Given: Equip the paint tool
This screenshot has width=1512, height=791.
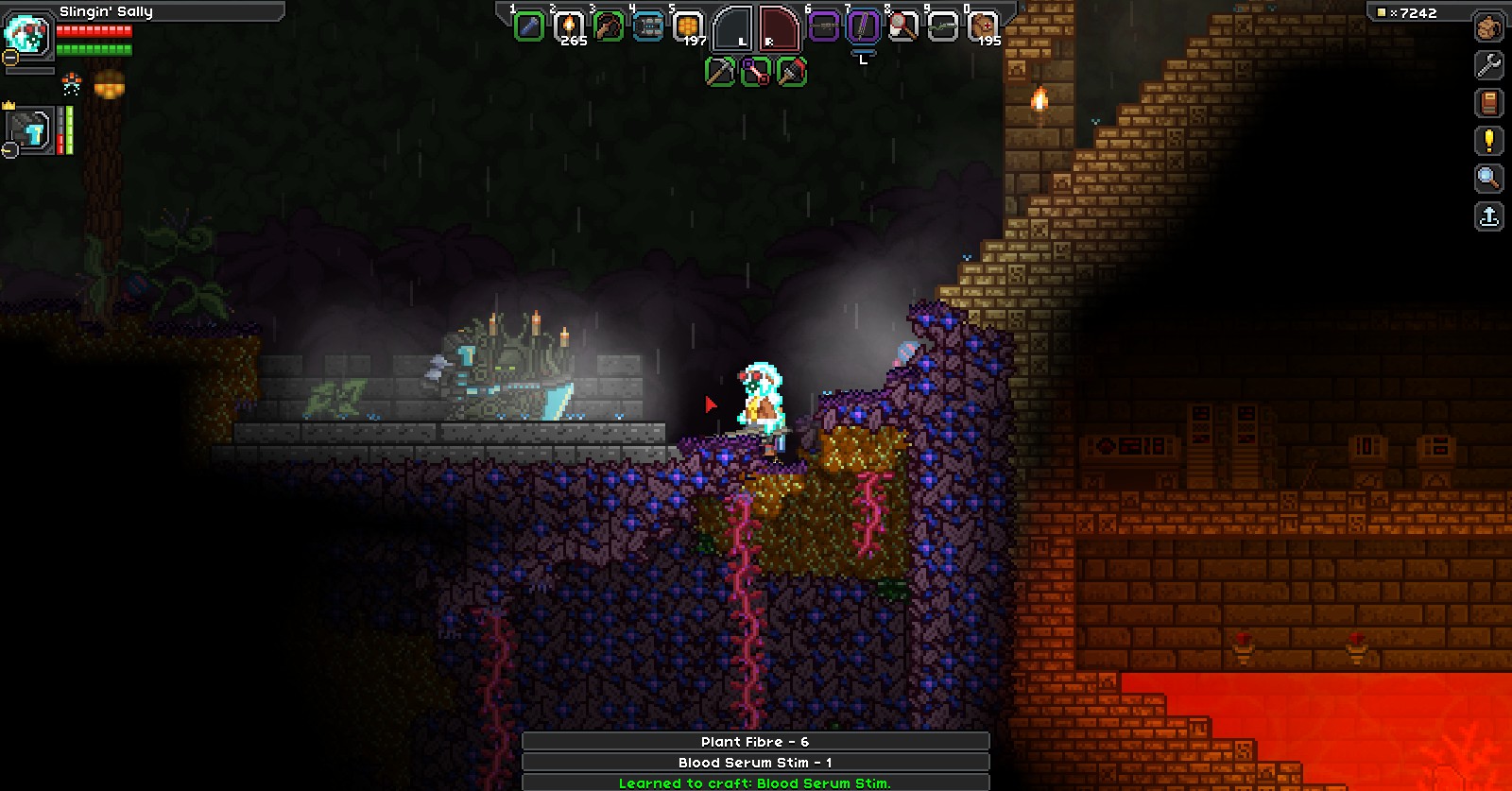Looking at the screenshot, I should pos(792,72).
